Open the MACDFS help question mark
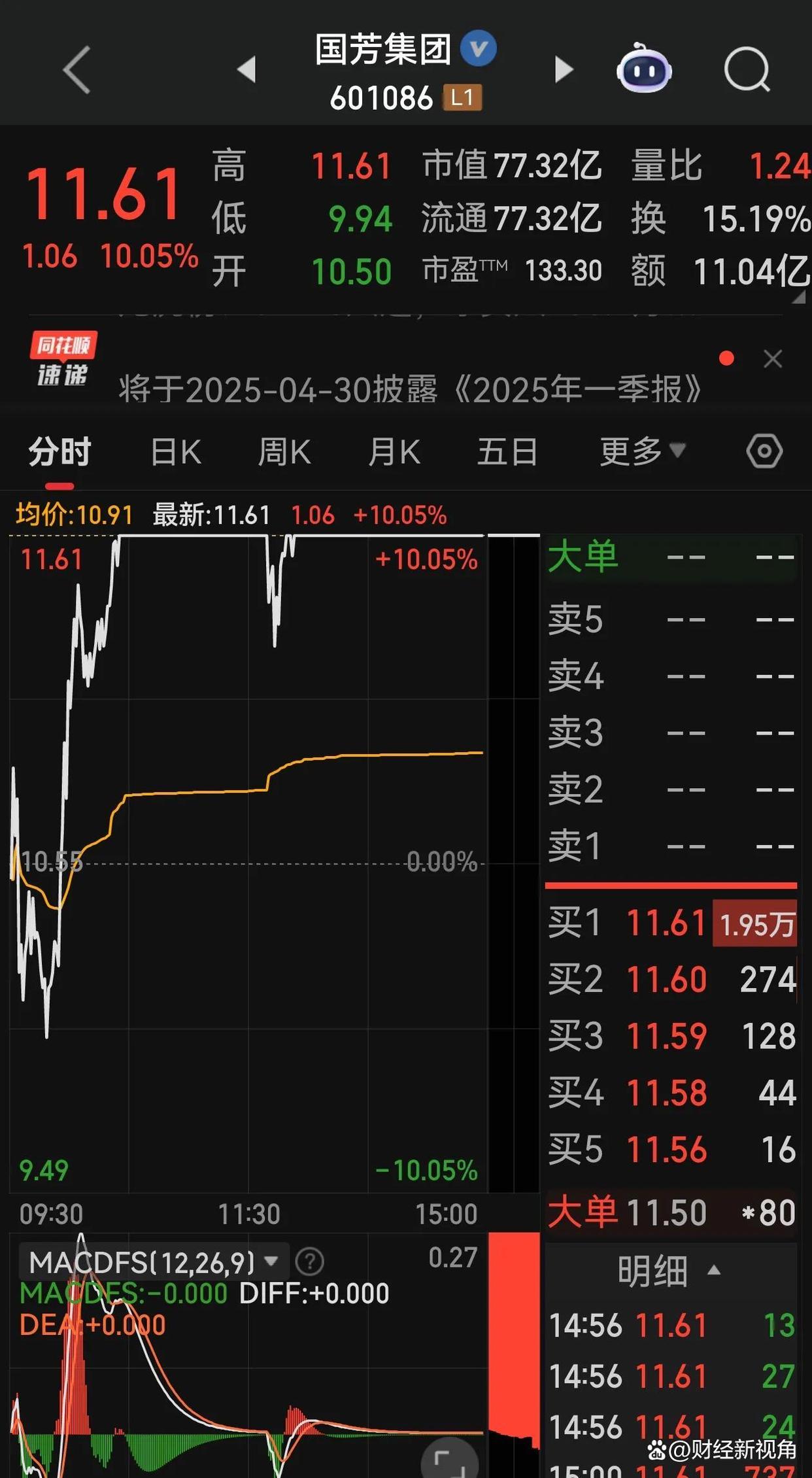The height and width of the screenshot is (1478, 812). point(310,1262)
